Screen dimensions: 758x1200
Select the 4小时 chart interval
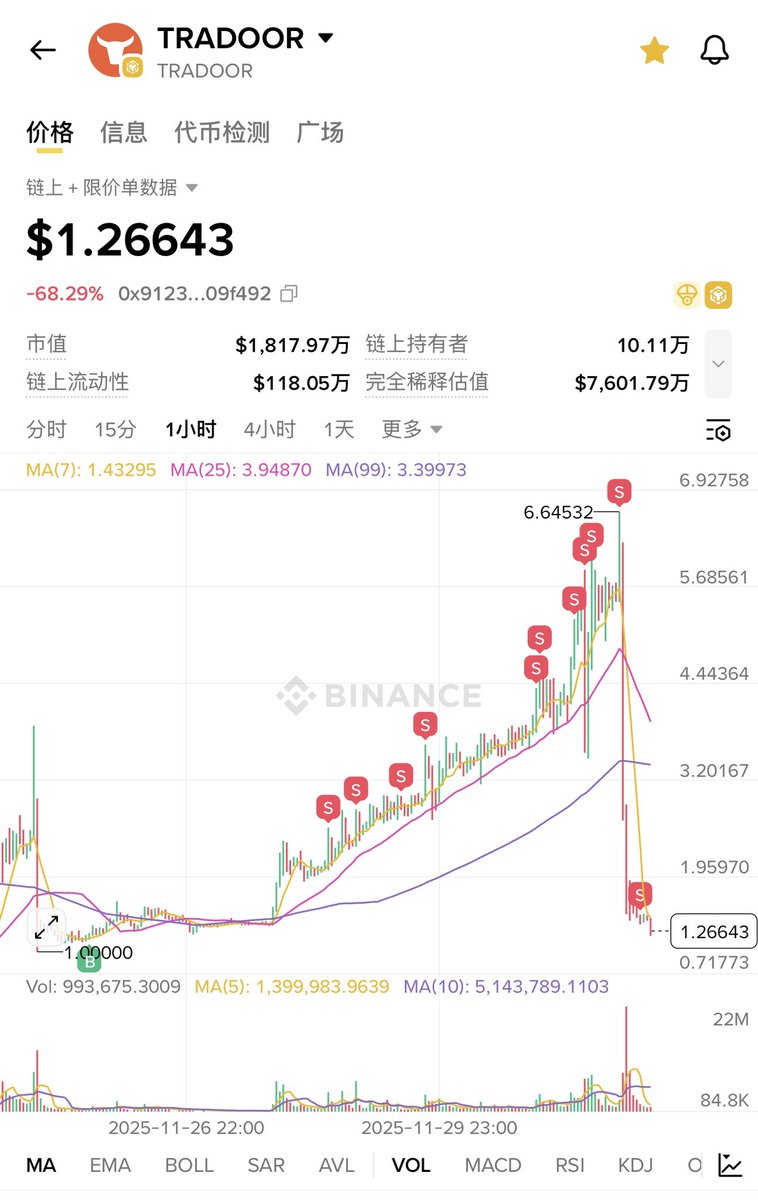269,430
